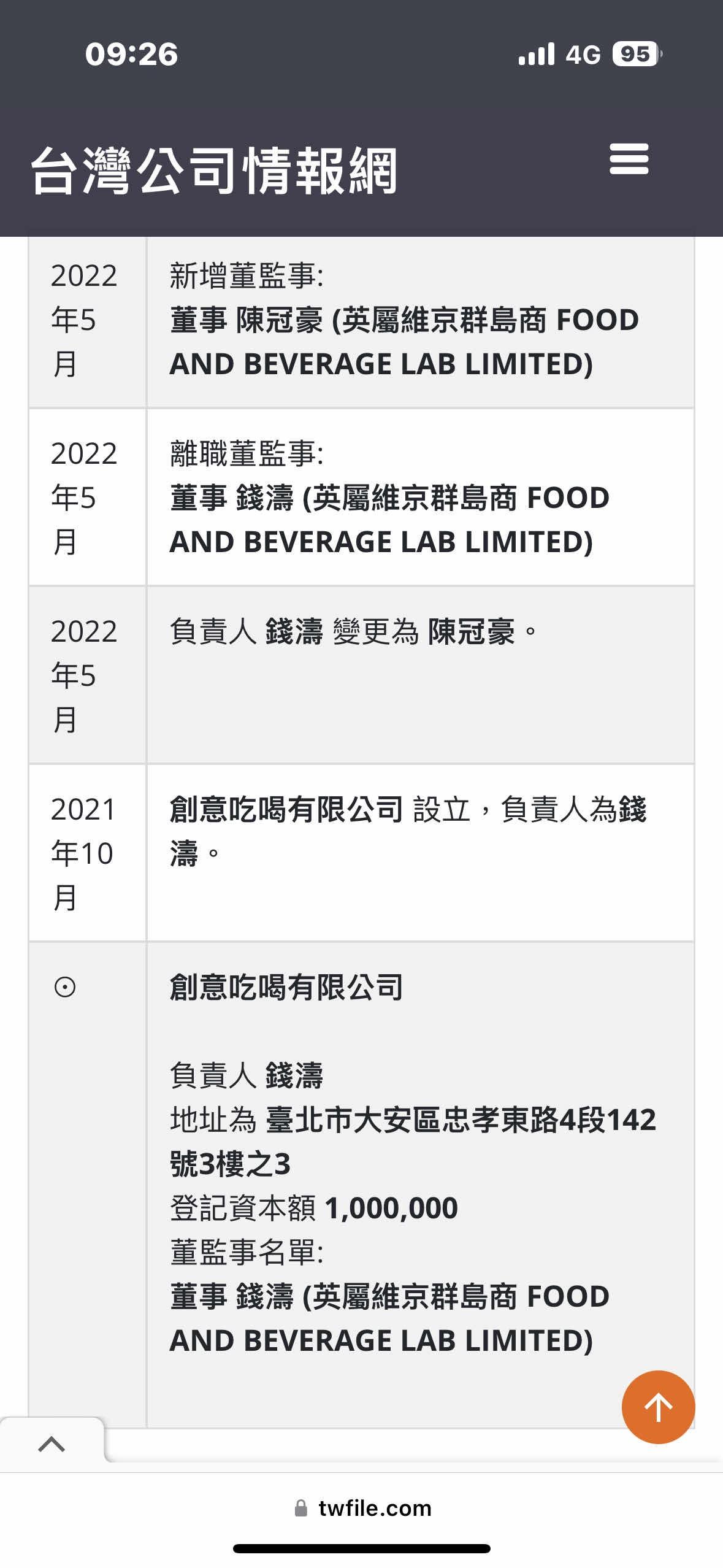Tap the twfile.com address bar

pos(362,1508)
